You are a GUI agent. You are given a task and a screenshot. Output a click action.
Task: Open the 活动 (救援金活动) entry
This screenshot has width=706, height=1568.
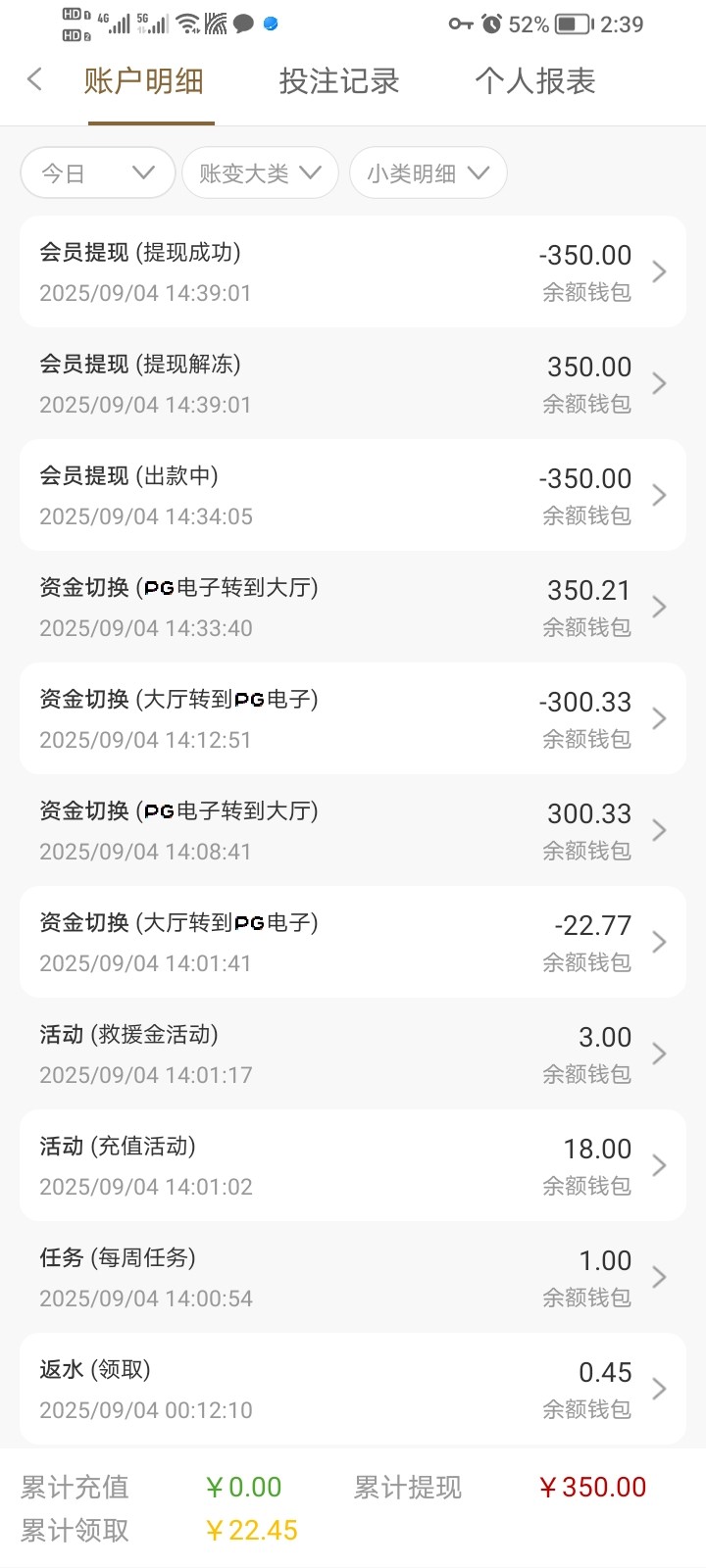(x=352, y=1054)
